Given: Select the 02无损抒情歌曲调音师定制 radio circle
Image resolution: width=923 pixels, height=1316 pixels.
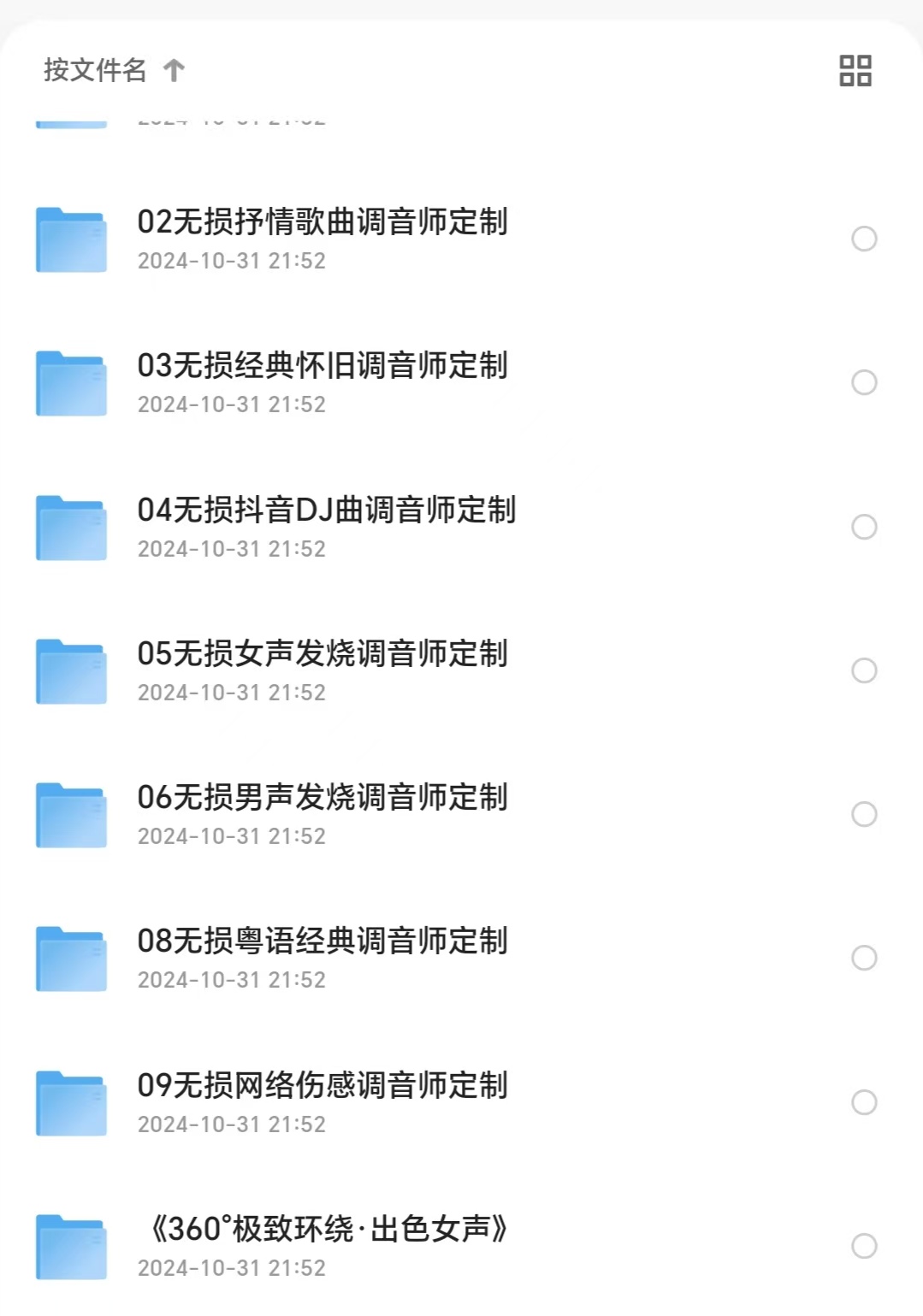Looking at the screenshot, I should tap(864, 239).
